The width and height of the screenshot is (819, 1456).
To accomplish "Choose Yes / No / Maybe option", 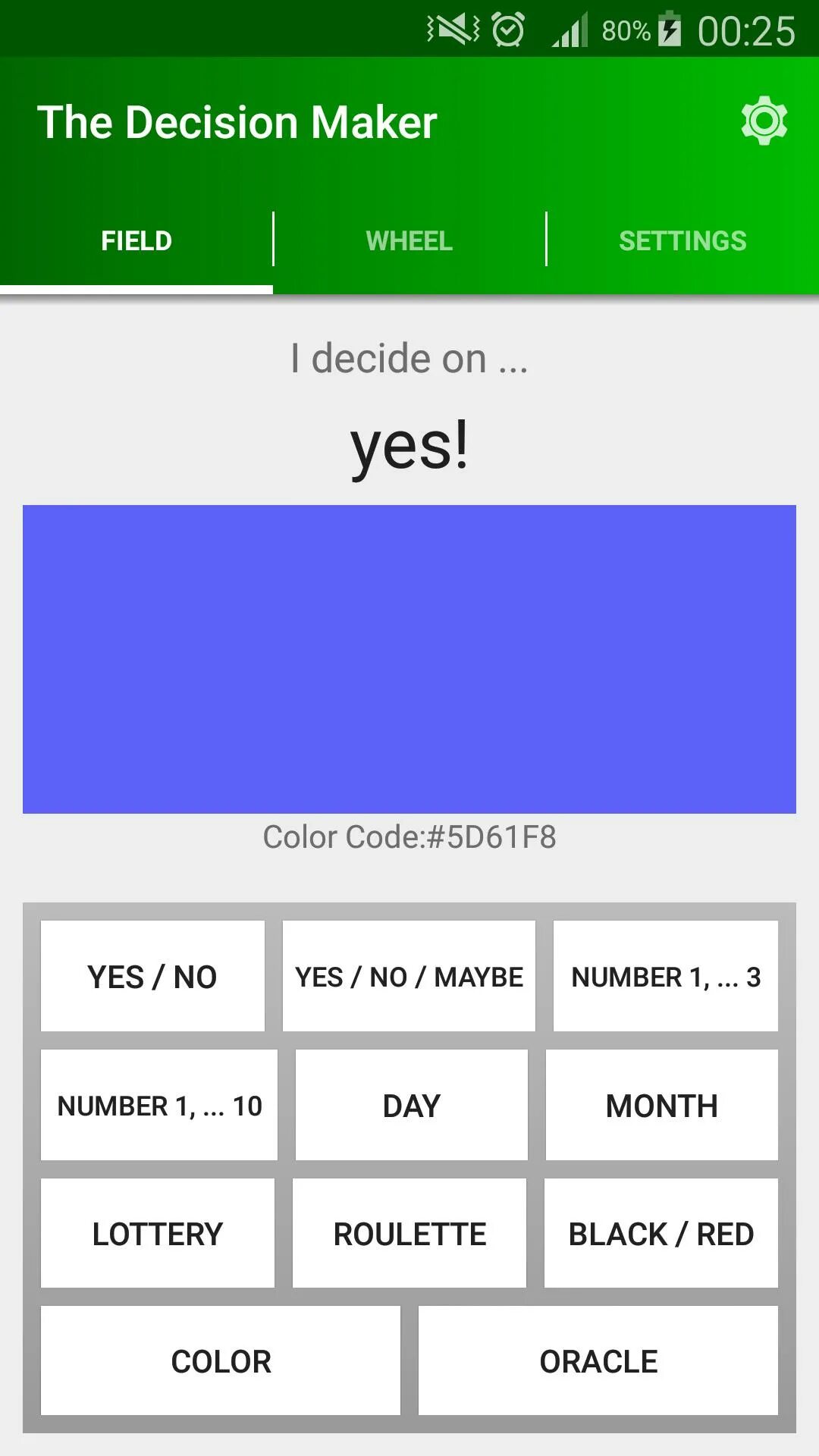I will coord(409,977).
